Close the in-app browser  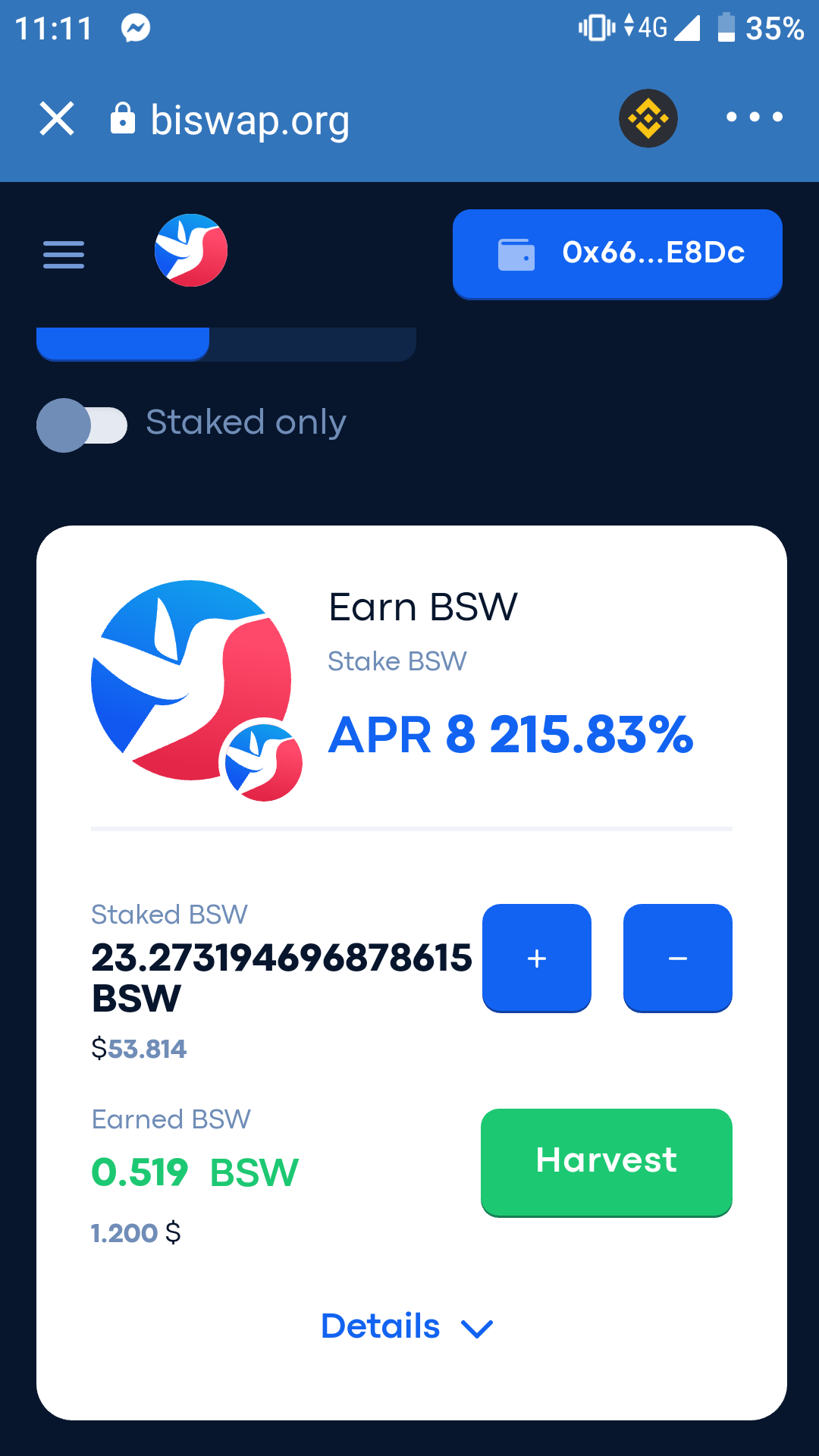point(57,119)
